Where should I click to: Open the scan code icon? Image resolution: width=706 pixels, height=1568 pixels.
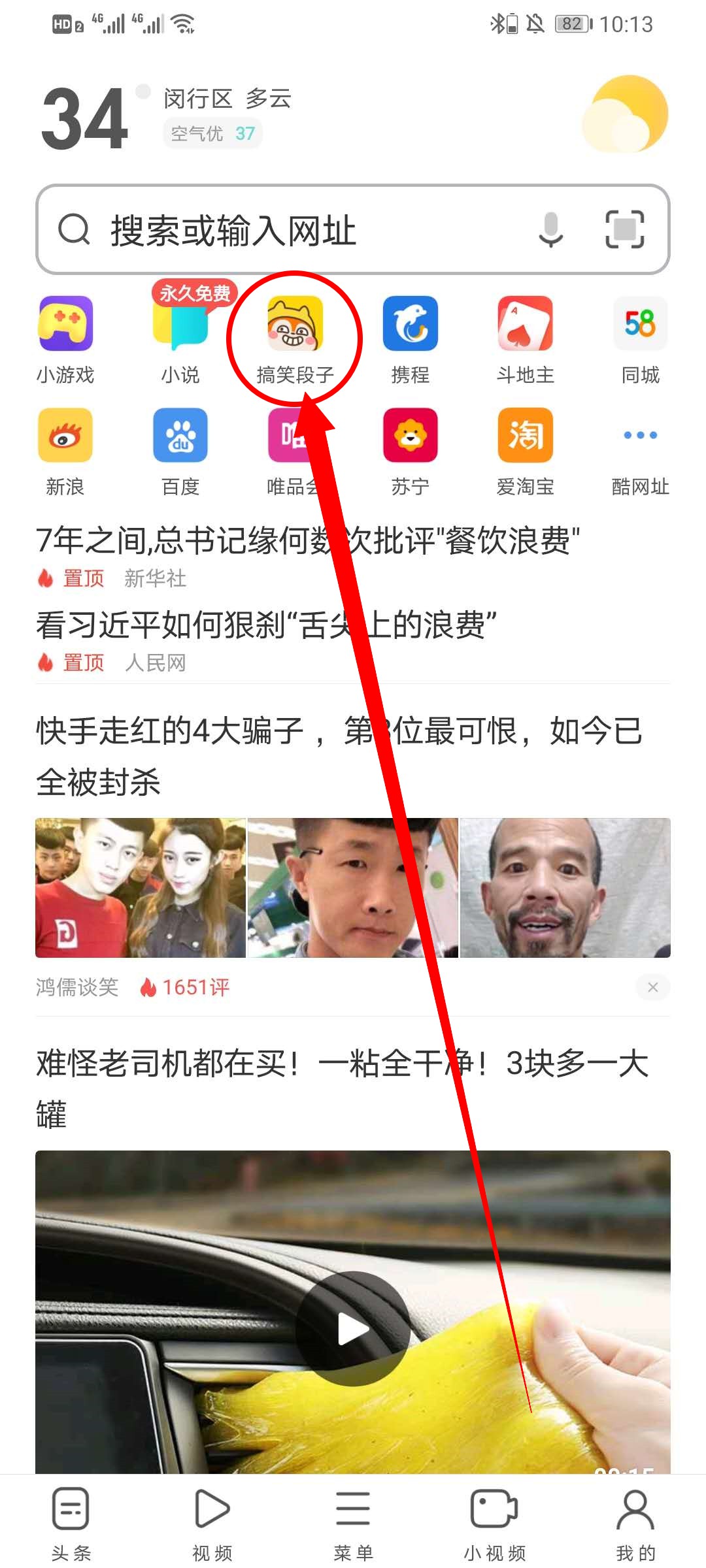point(624,230)
